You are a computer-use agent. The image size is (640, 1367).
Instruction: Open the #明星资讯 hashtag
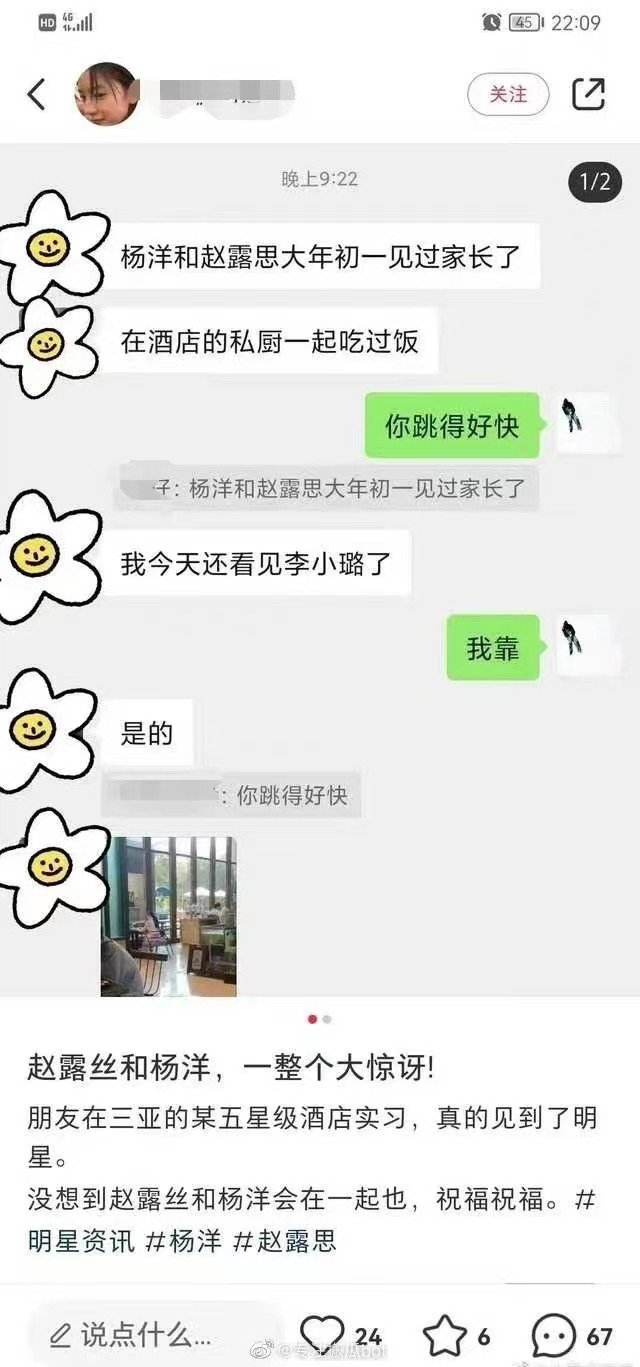80,1242
